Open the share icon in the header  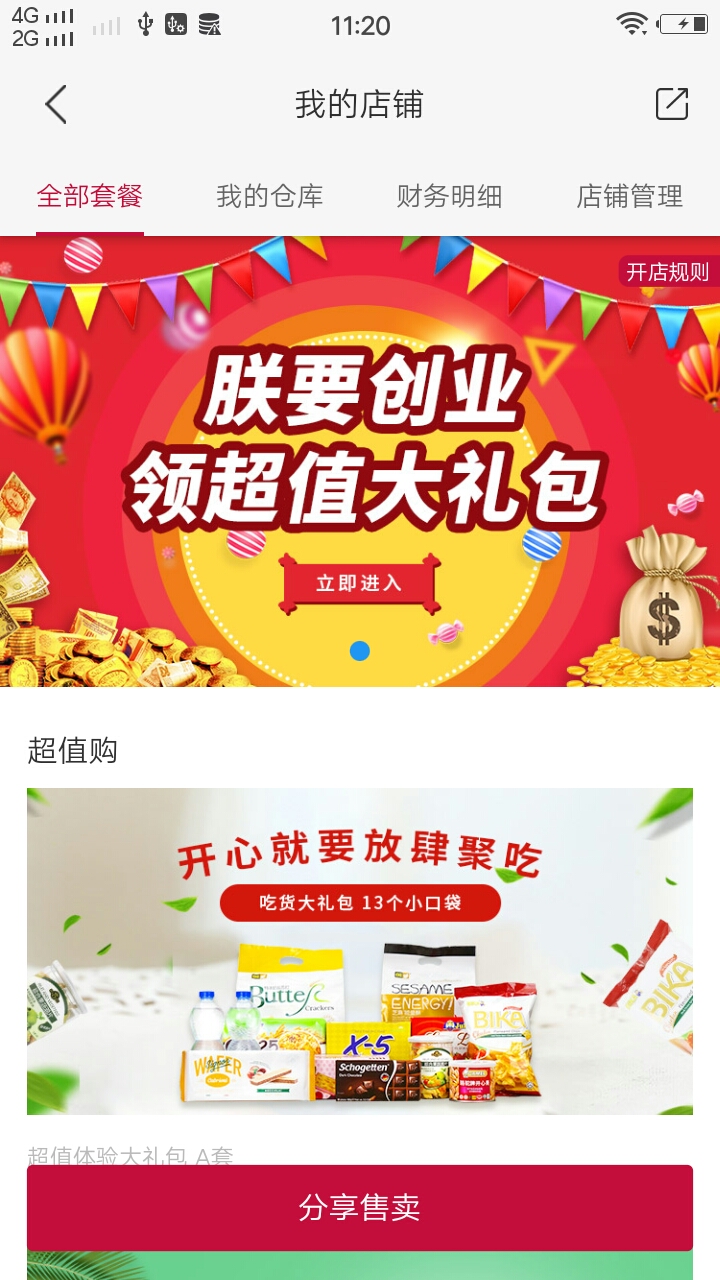672,104
